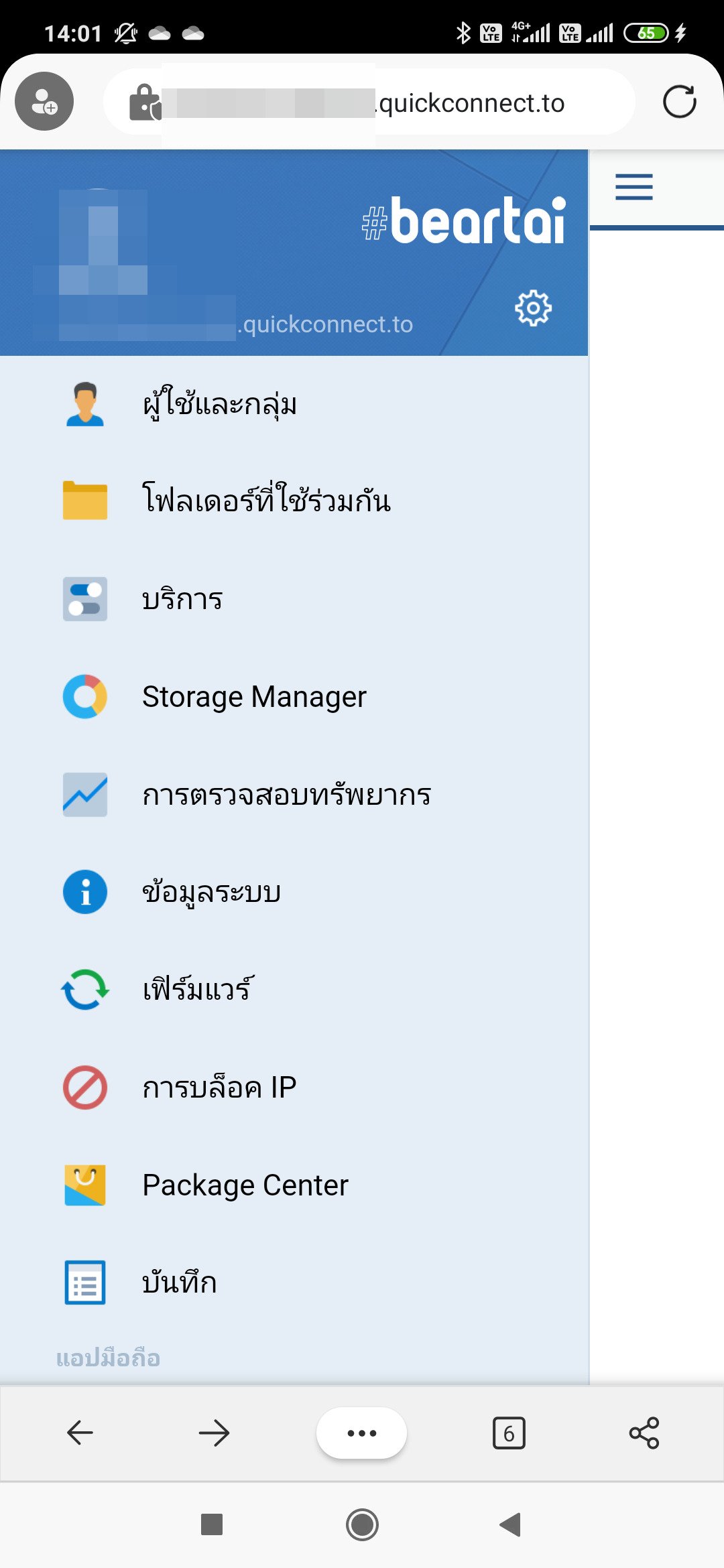Open the settings gear in the header
The width and height of the screenshot is (724, 1568).
tap(533, 308)
